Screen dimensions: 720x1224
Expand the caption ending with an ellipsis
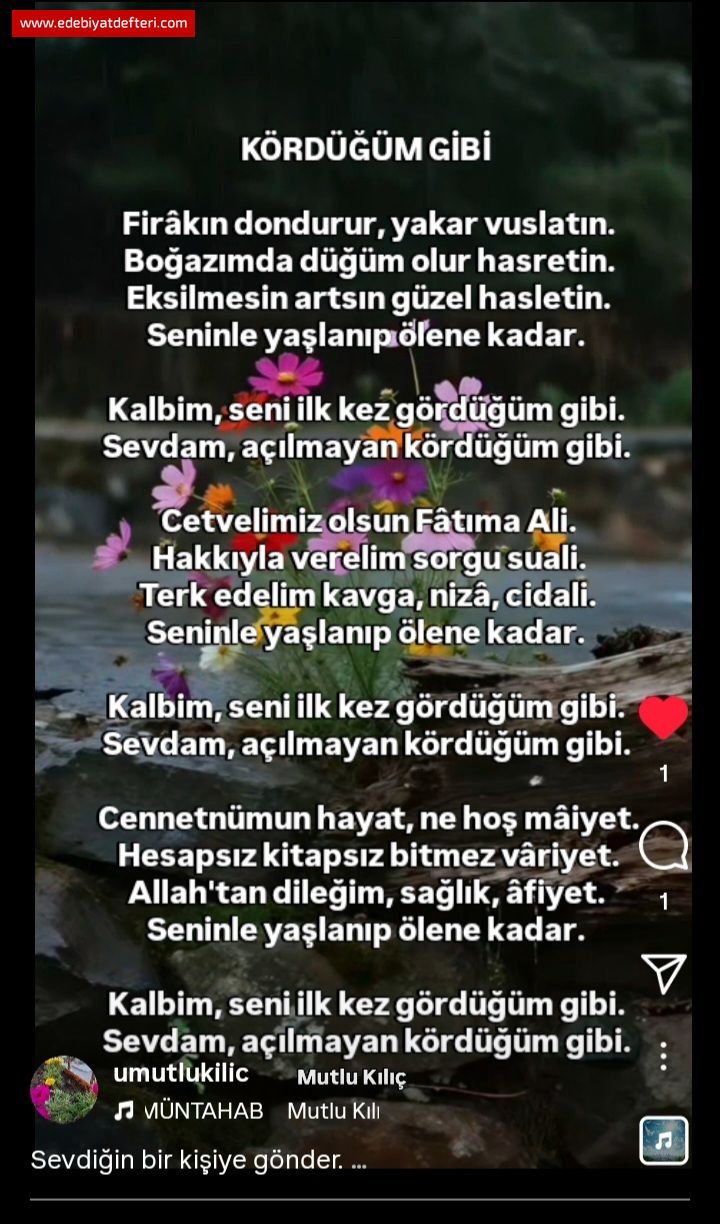(196, 1162)
